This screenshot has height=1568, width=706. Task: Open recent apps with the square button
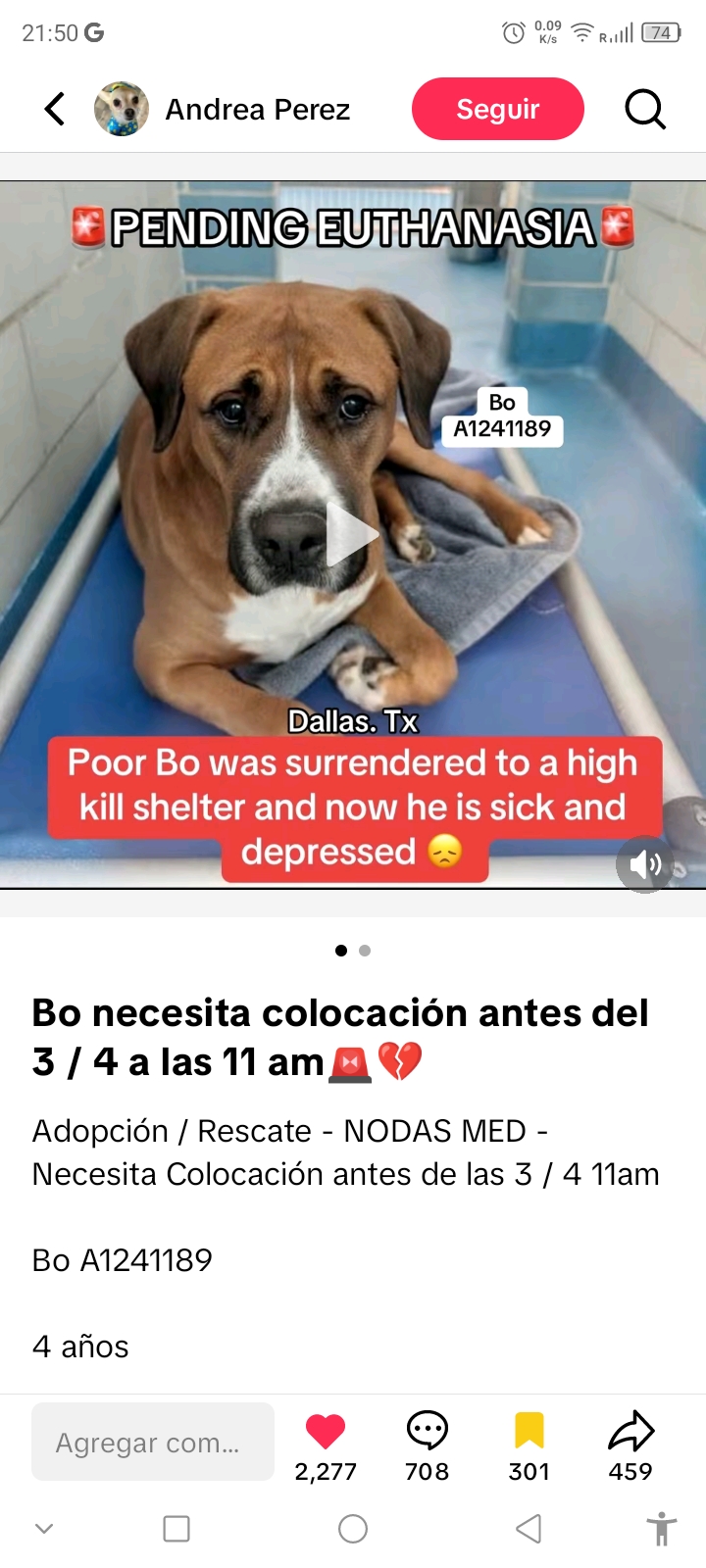(176, 1529)
